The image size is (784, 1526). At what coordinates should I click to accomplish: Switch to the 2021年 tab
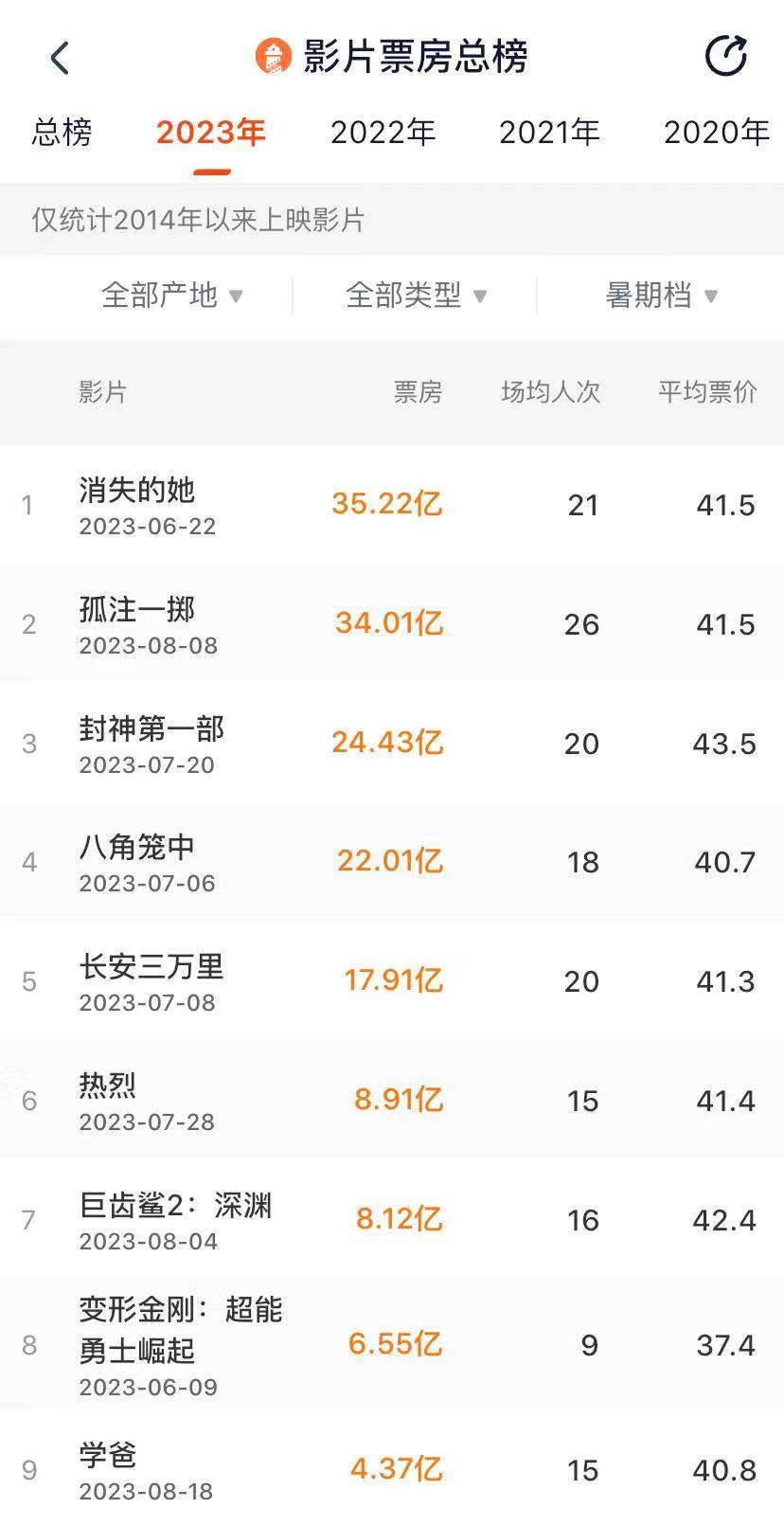coord(549,133)
